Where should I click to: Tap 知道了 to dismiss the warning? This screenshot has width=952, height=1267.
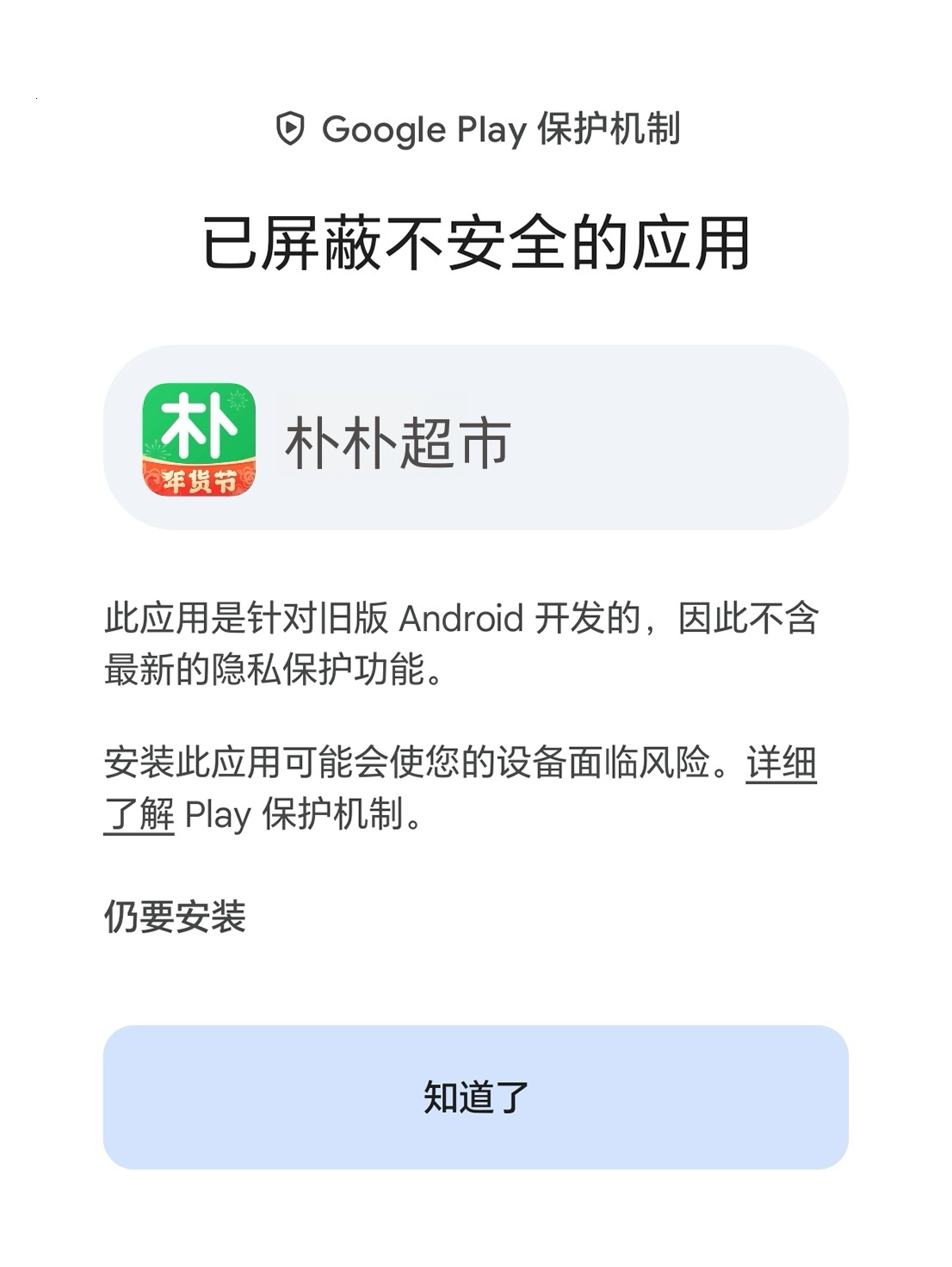[476, 1093]
